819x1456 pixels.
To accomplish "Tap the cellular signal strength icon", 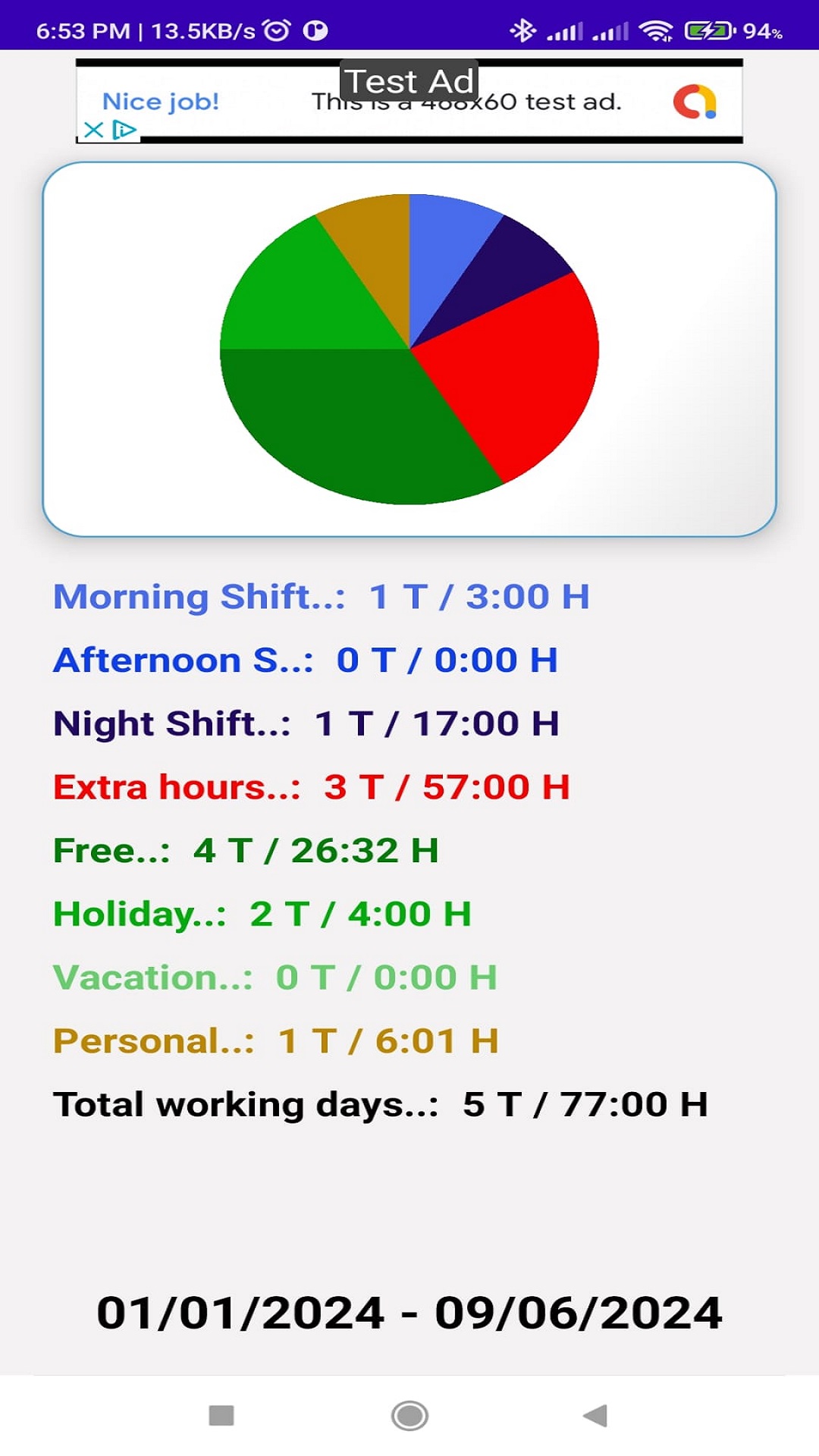I will pyautogui.click(x=565, y=29).
